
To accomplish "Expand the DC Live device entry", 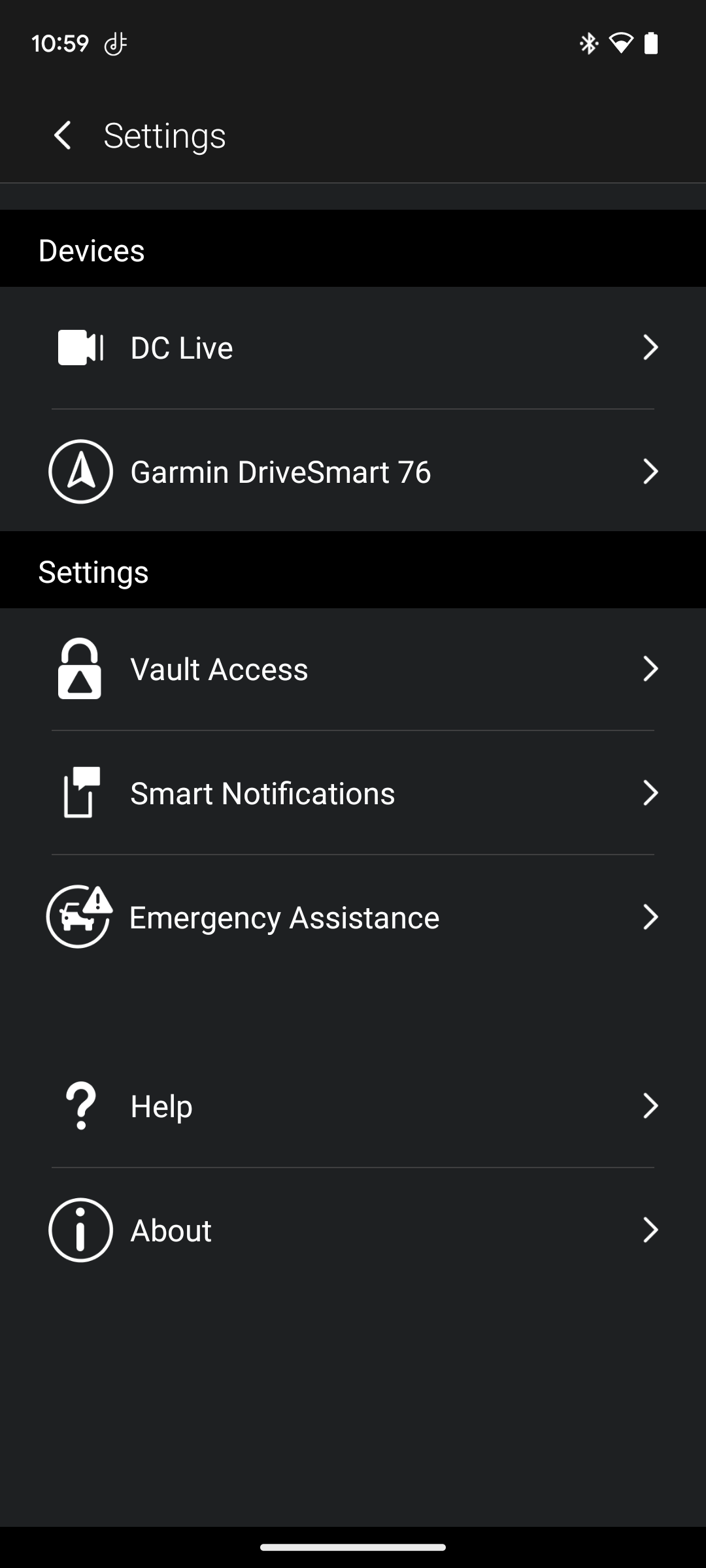I will point(650,348).
